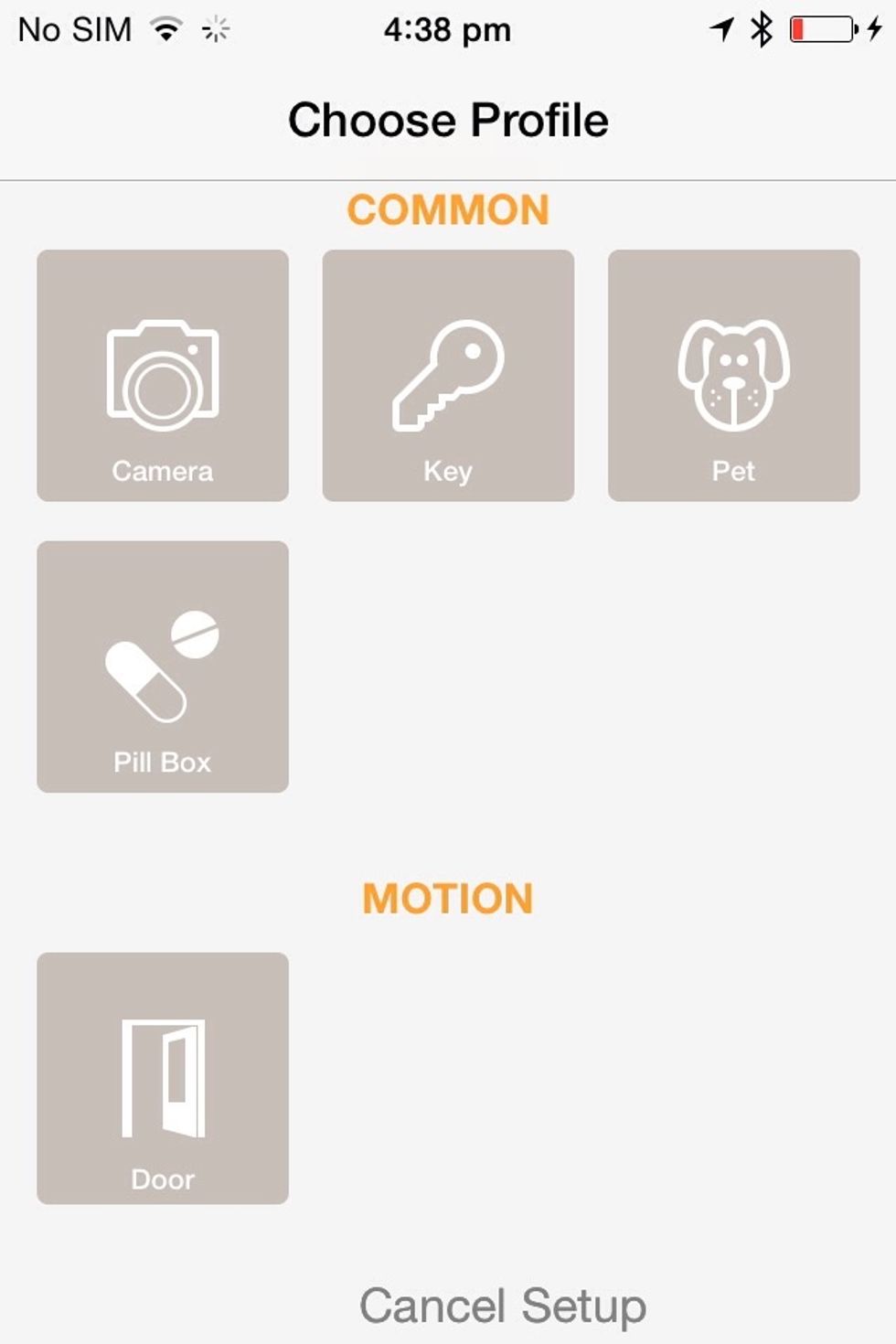Select the Pet profile with dog icon

pos(733,375)
